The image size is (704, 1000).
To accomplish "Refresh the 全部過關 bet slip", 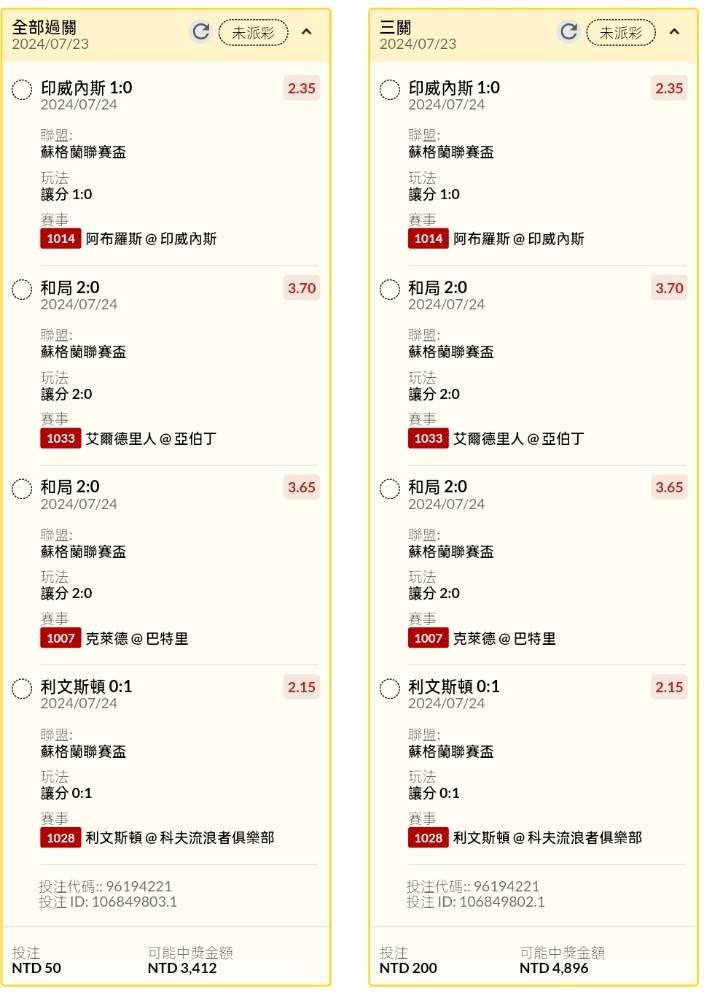I will pos(201,31).
